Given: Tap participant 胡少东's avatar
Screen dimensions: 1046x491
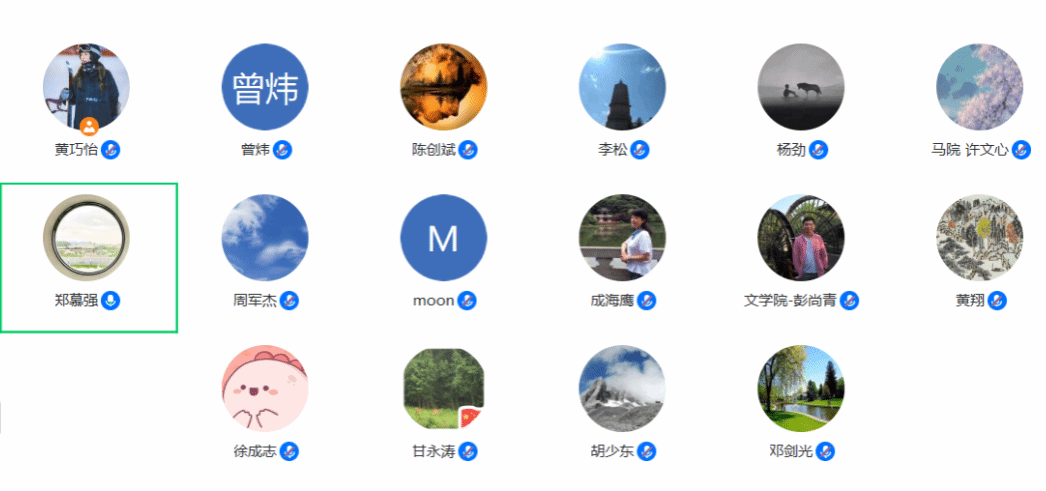Looking at the screenshot, I should (x=622, y=389).
